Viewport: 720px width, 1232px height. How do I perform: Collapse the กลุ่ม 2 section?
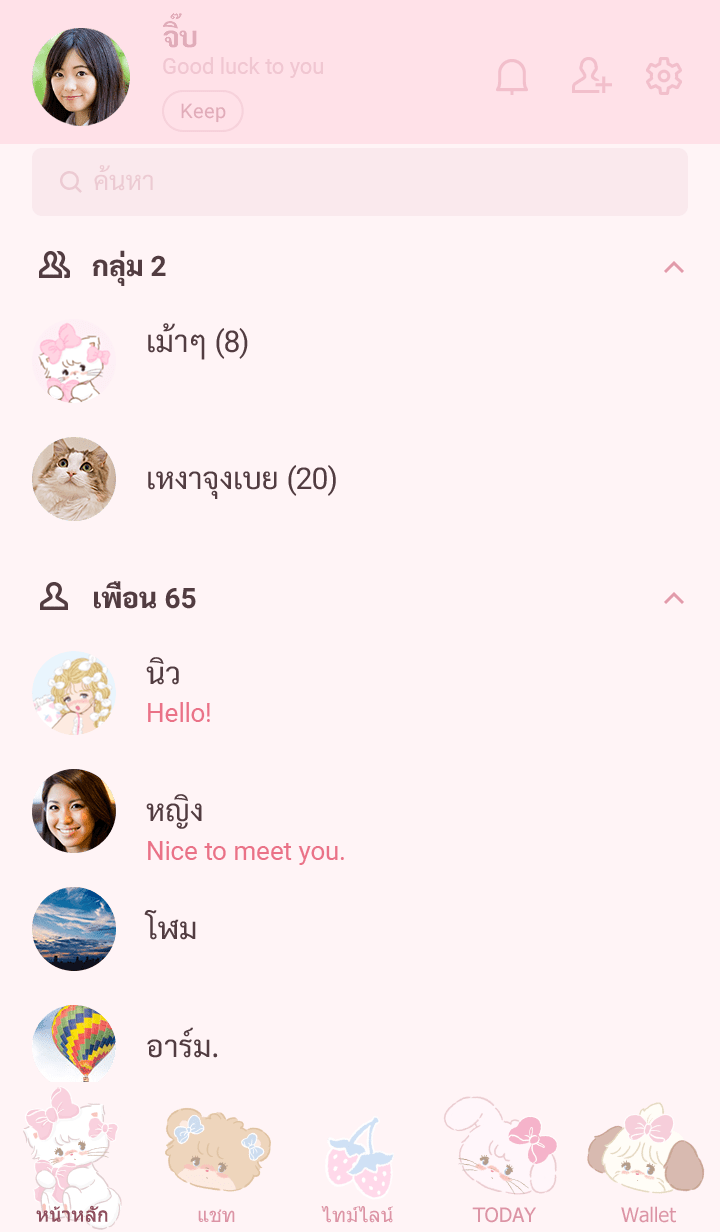click(x=674, y=267)
